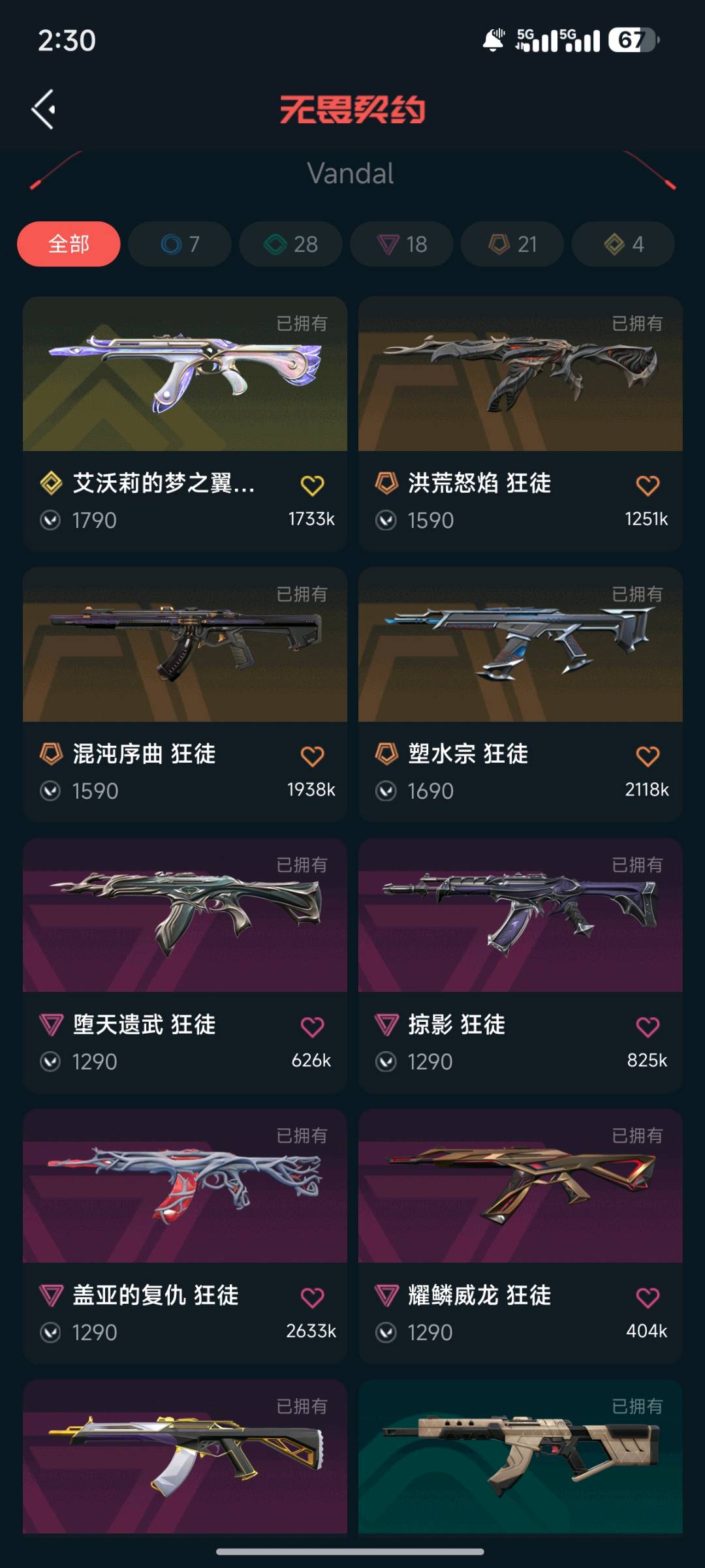This screenshot has width=705, height=1568.
Task: Like the 耀鳞威龙 狂徒 skin
Action: click(648, 1298)
